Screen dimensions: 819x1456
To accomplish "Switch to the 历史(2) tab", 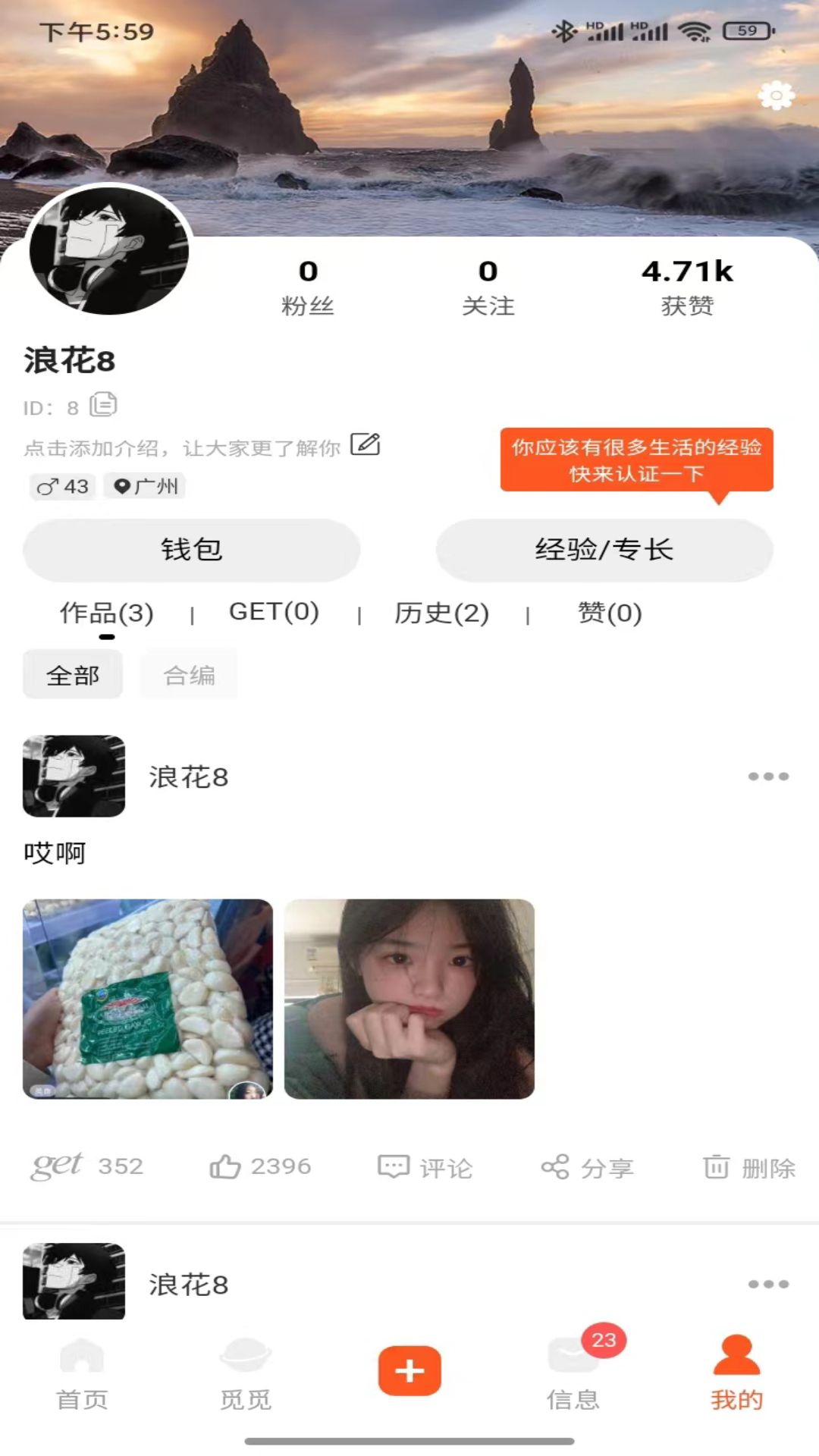I will click(441, 613).
